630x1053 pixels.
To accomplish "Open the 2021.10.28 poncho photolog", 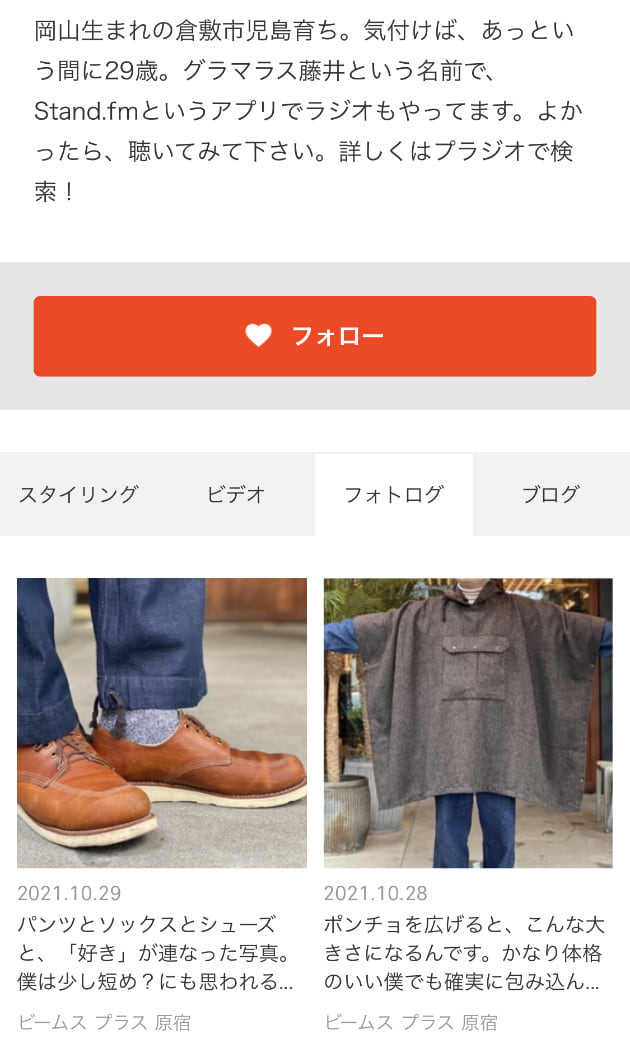I will click(468, 722).
